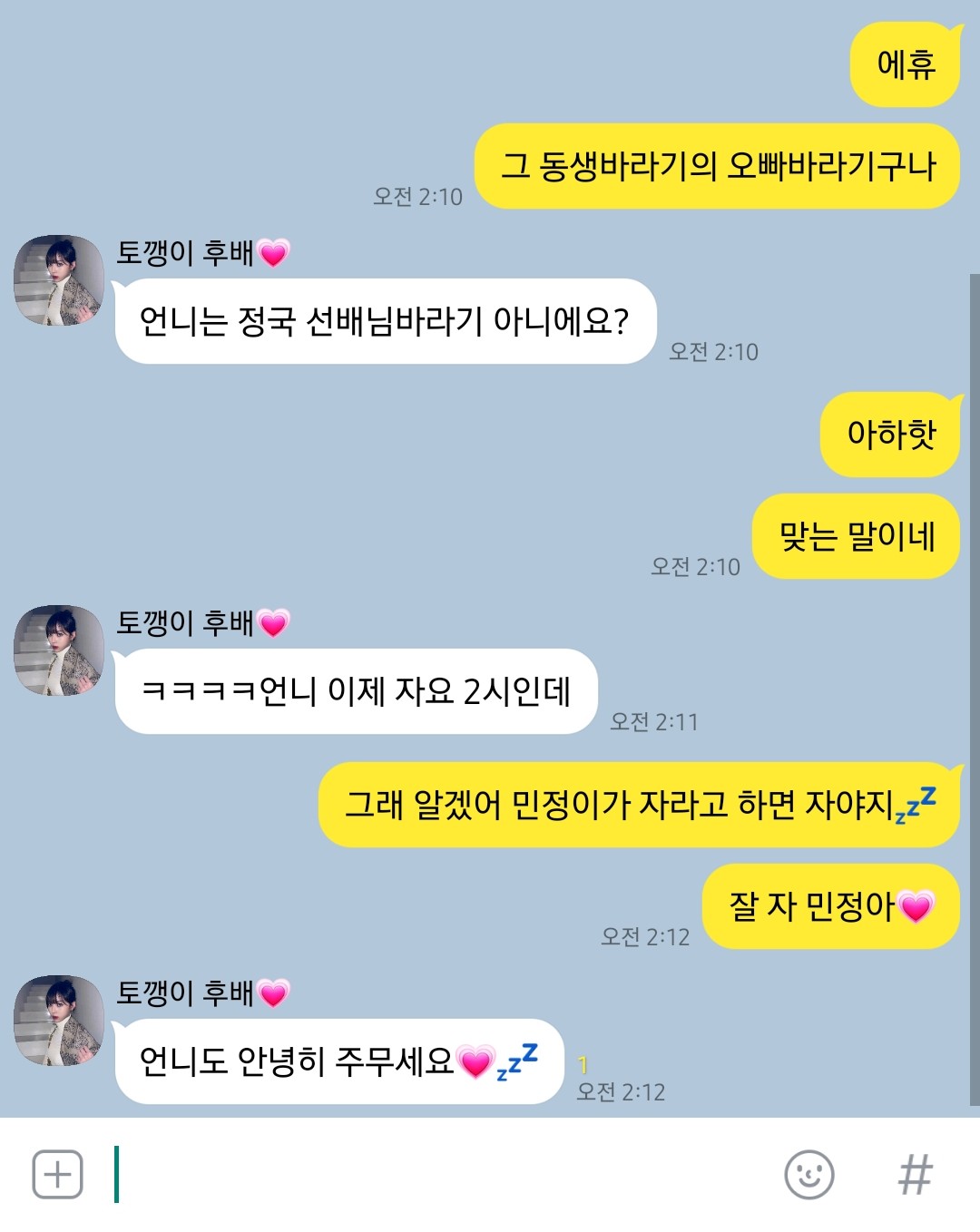Open sender's profile beside 안녕히 주무세요 message
980x1232 pixels.
coord(59,1021)
